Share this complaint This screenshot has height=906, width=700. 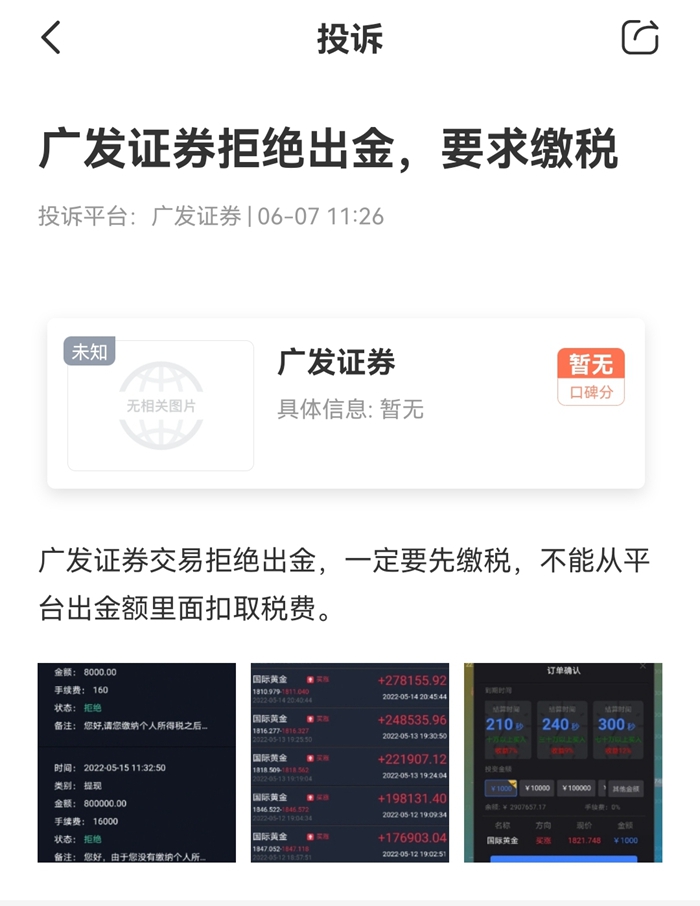coord(640,38)
